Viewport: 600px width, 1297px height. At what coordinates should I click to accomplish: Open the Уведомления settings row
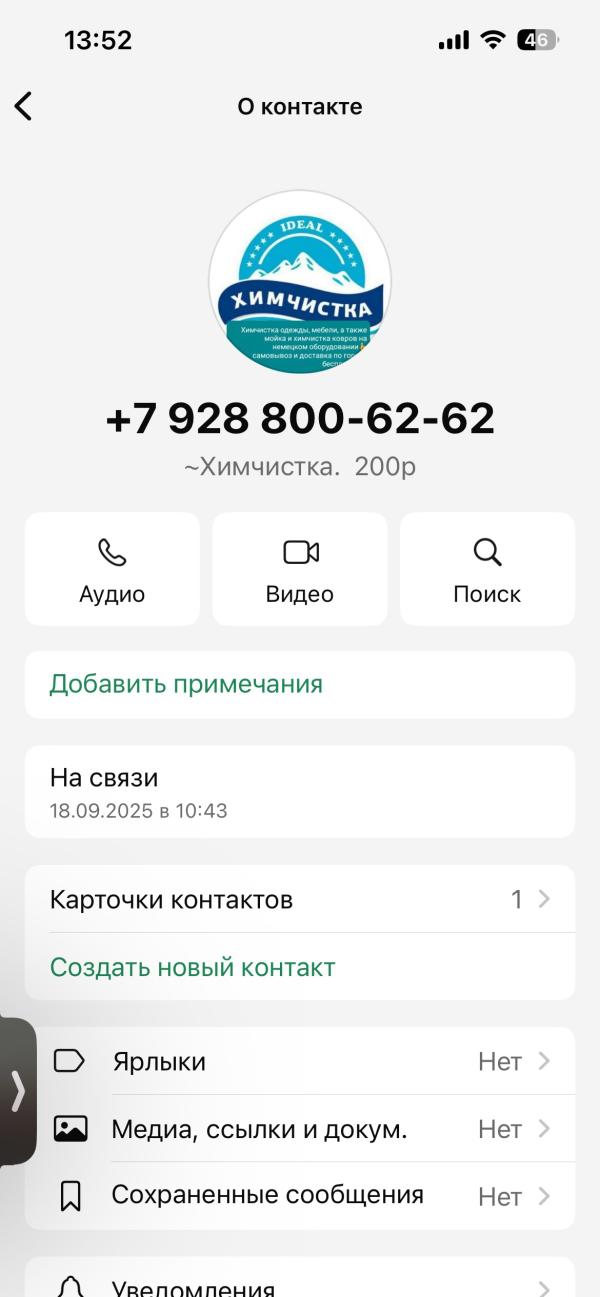(300, 1280)
